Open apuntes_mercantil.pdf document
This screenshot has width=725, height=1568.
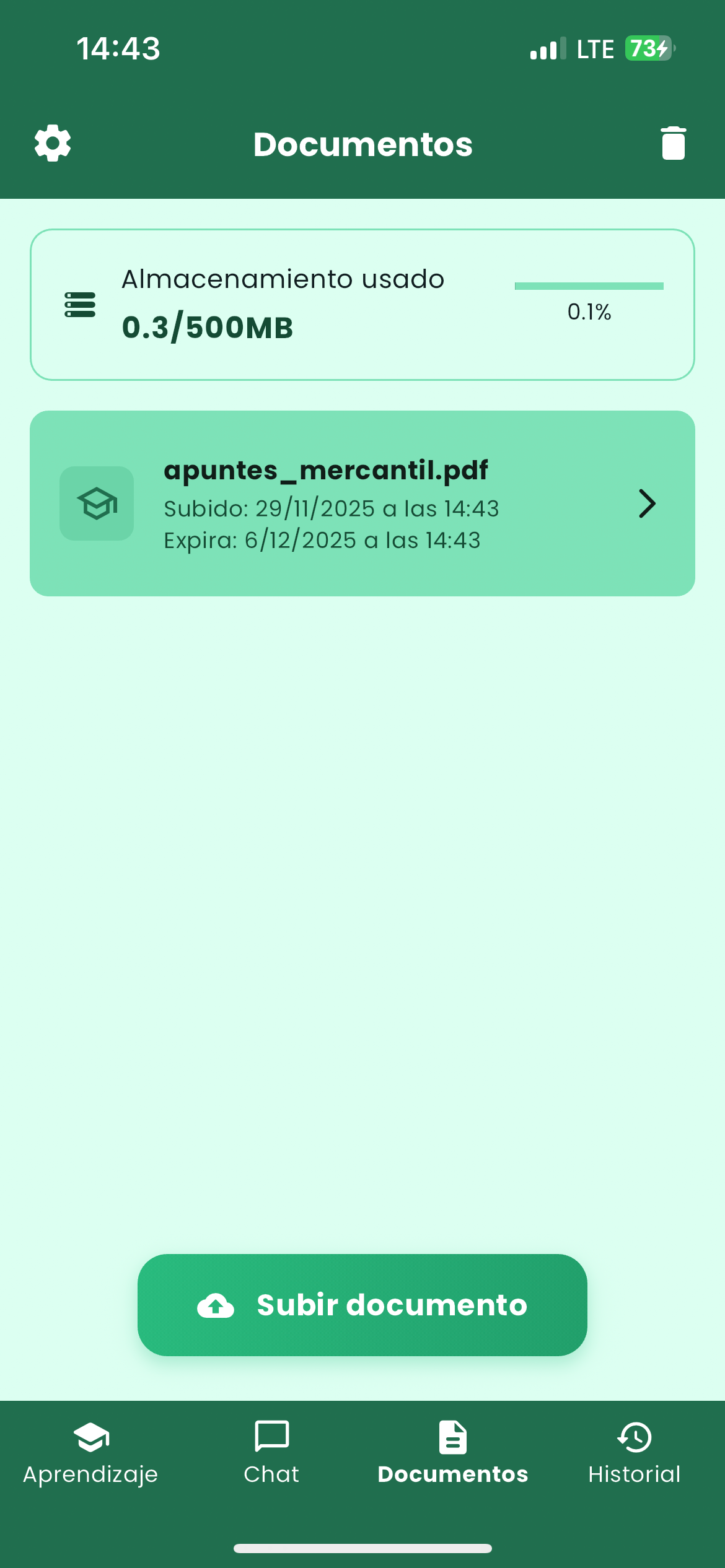point(362,503)
